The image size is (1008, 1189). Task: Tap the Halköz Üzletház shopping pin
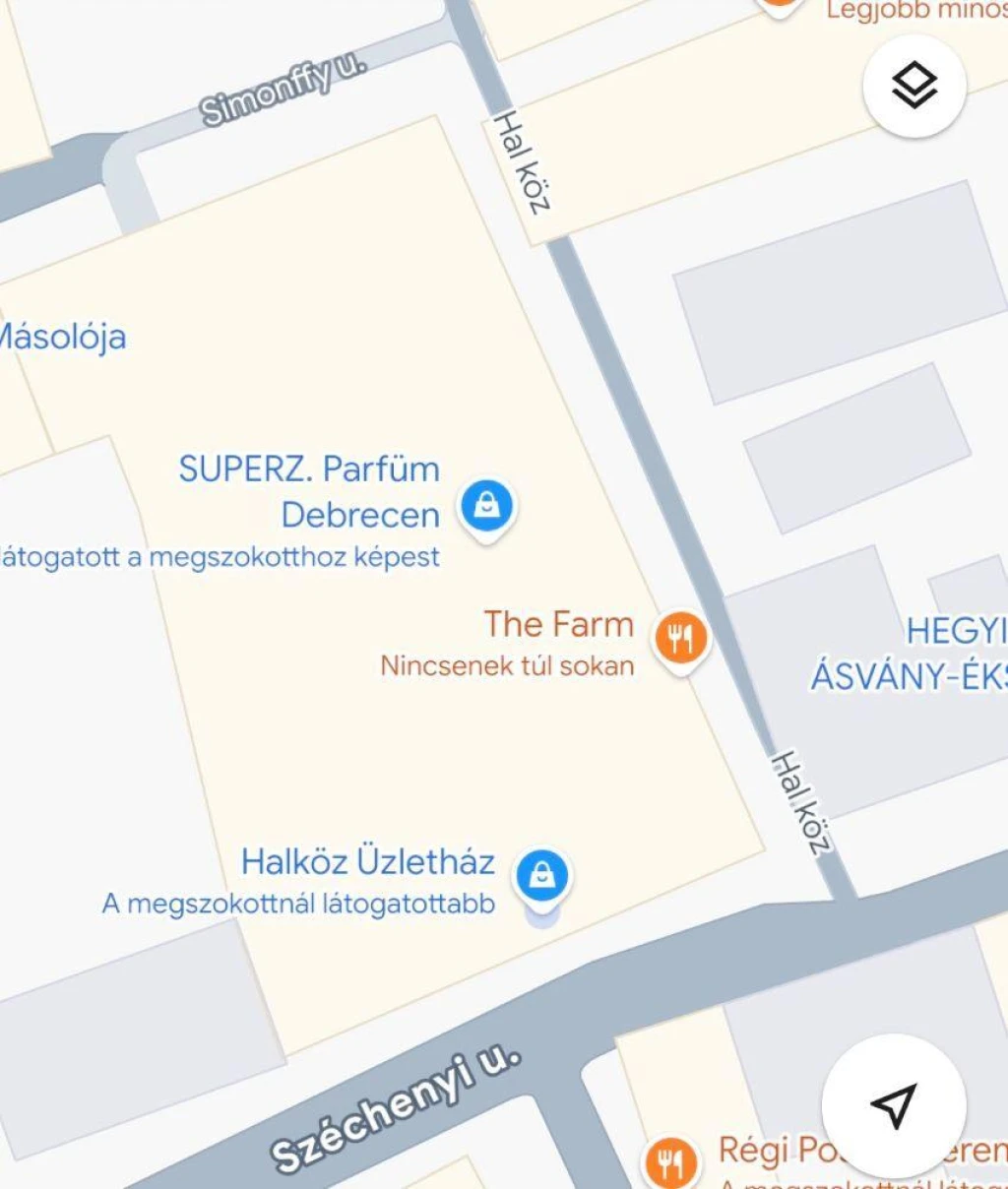[x=541, y=875]
